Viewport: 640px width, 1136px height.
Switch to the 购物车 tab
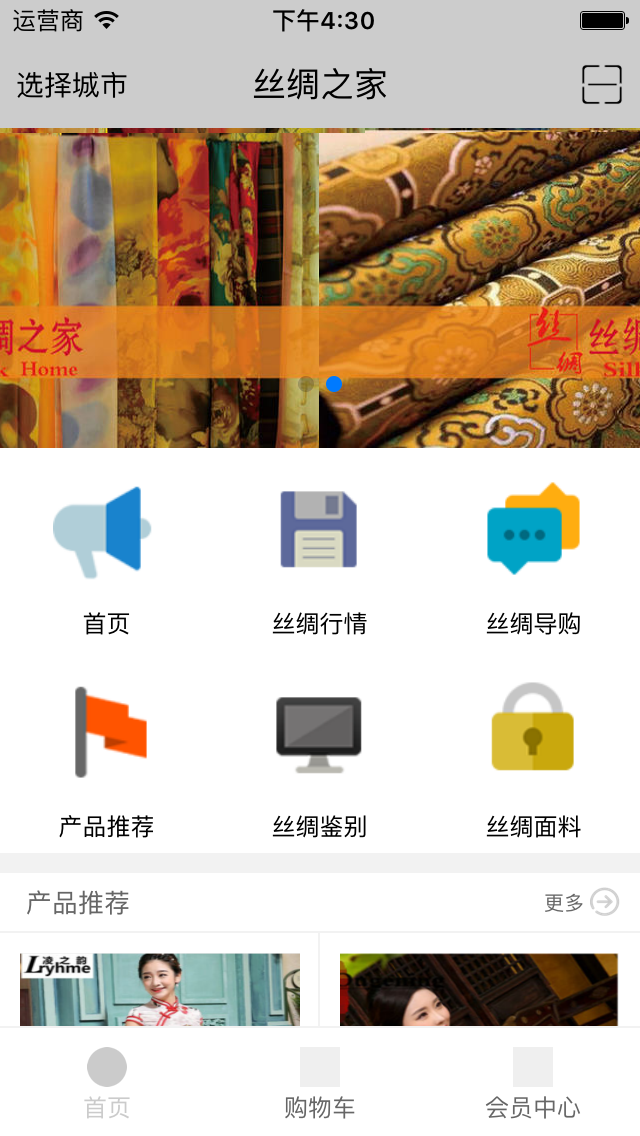tap(320, 1082)
